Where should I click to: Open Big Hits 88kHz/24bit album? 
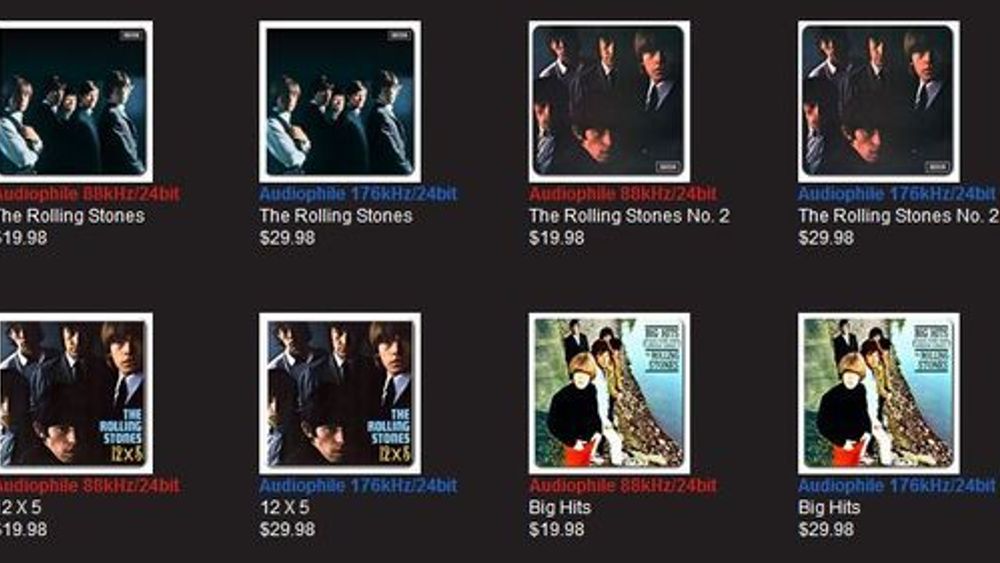coord(609,393)
